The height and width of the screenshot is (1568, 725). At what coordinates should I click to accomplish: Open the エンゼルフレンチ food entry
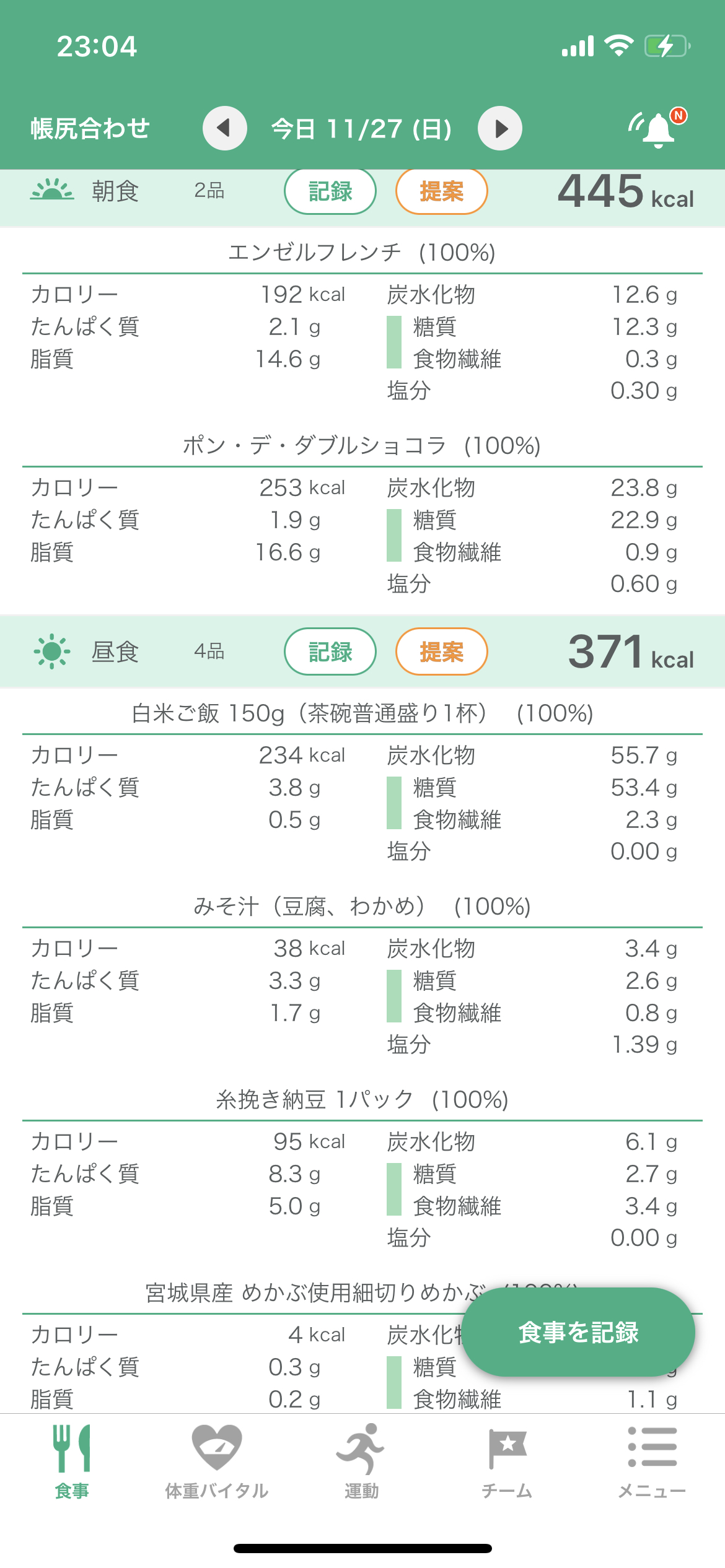pos(362,253)
